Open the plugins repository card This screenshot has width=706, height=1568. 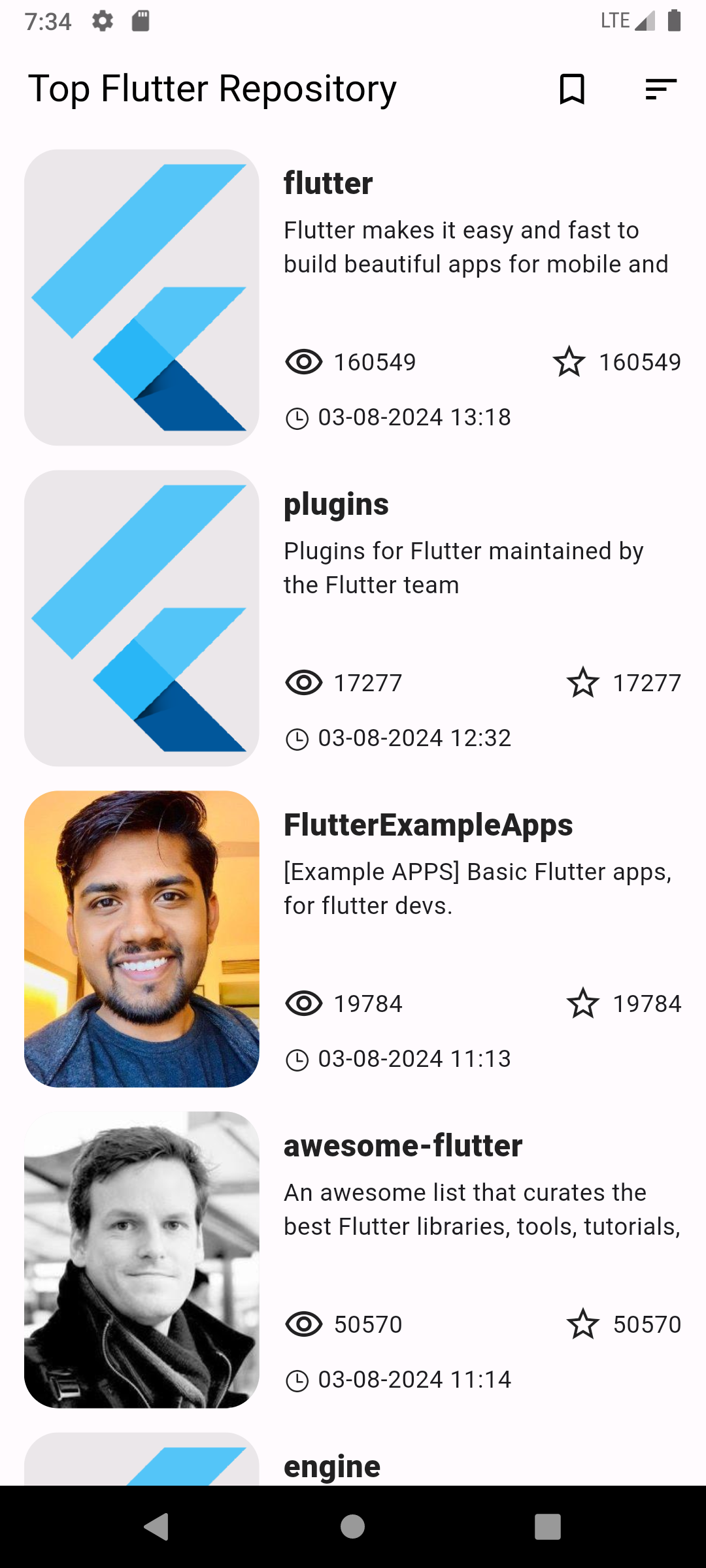353,618
